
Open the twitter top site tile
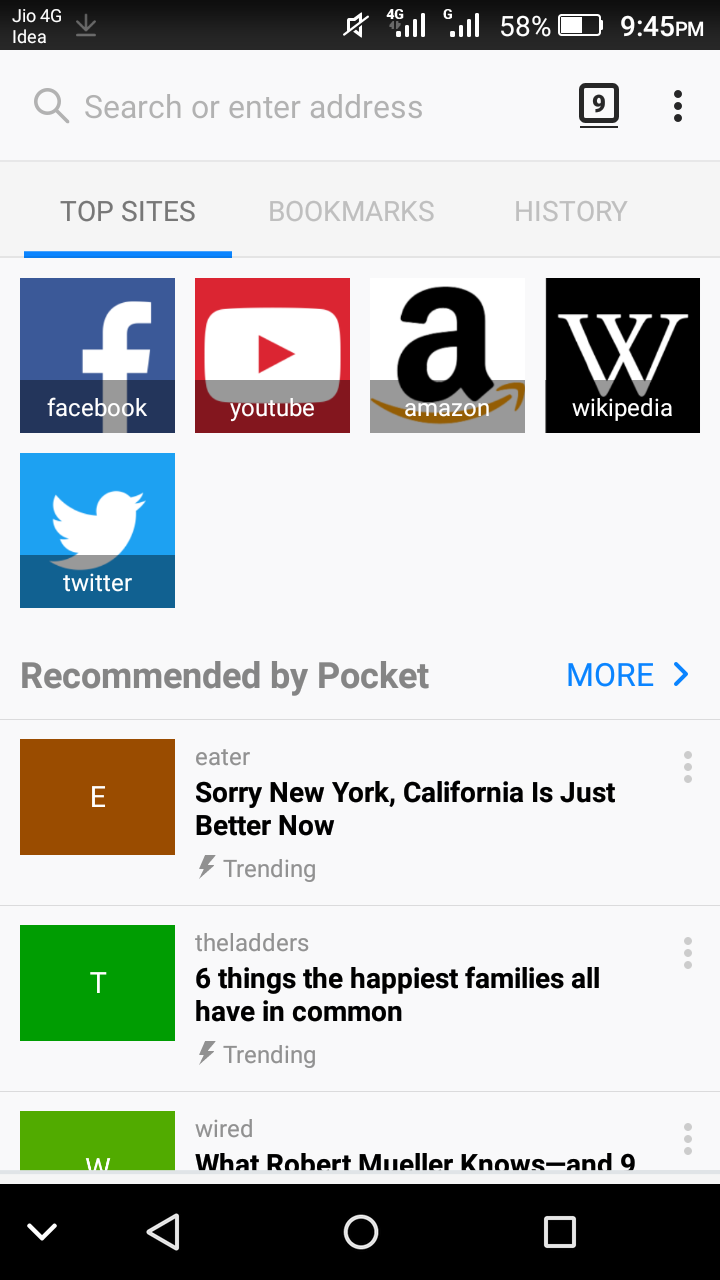[97, 530]
